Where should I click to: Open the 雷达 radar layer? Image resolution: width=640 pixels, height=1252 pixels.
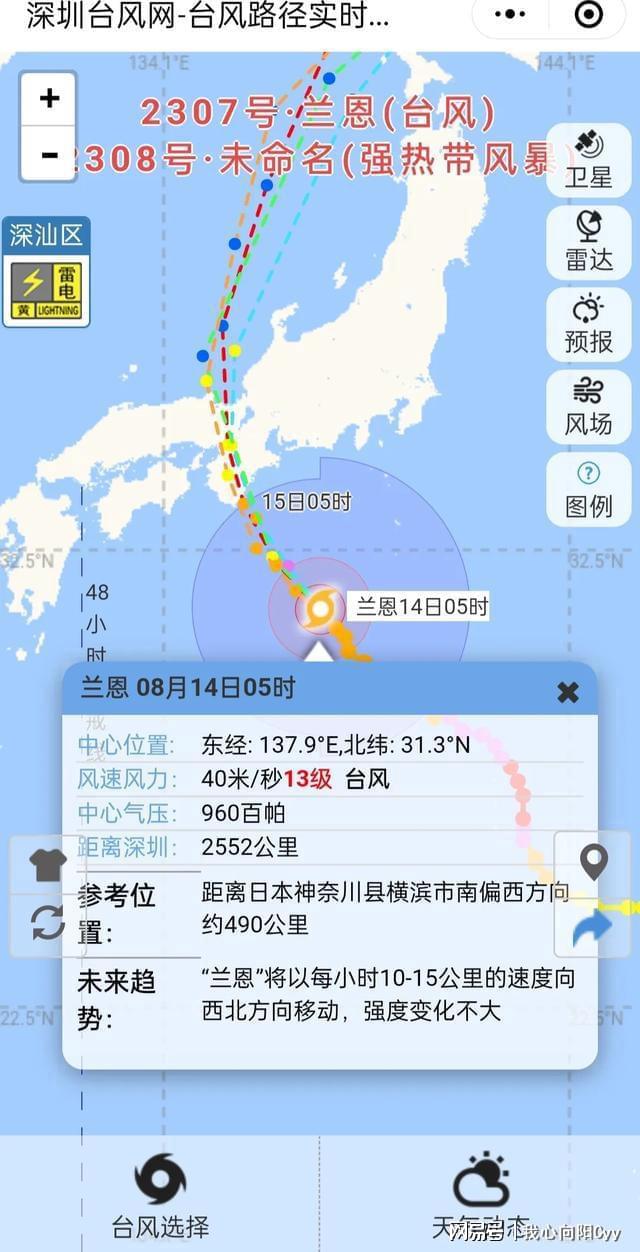[x=588, y=242]
